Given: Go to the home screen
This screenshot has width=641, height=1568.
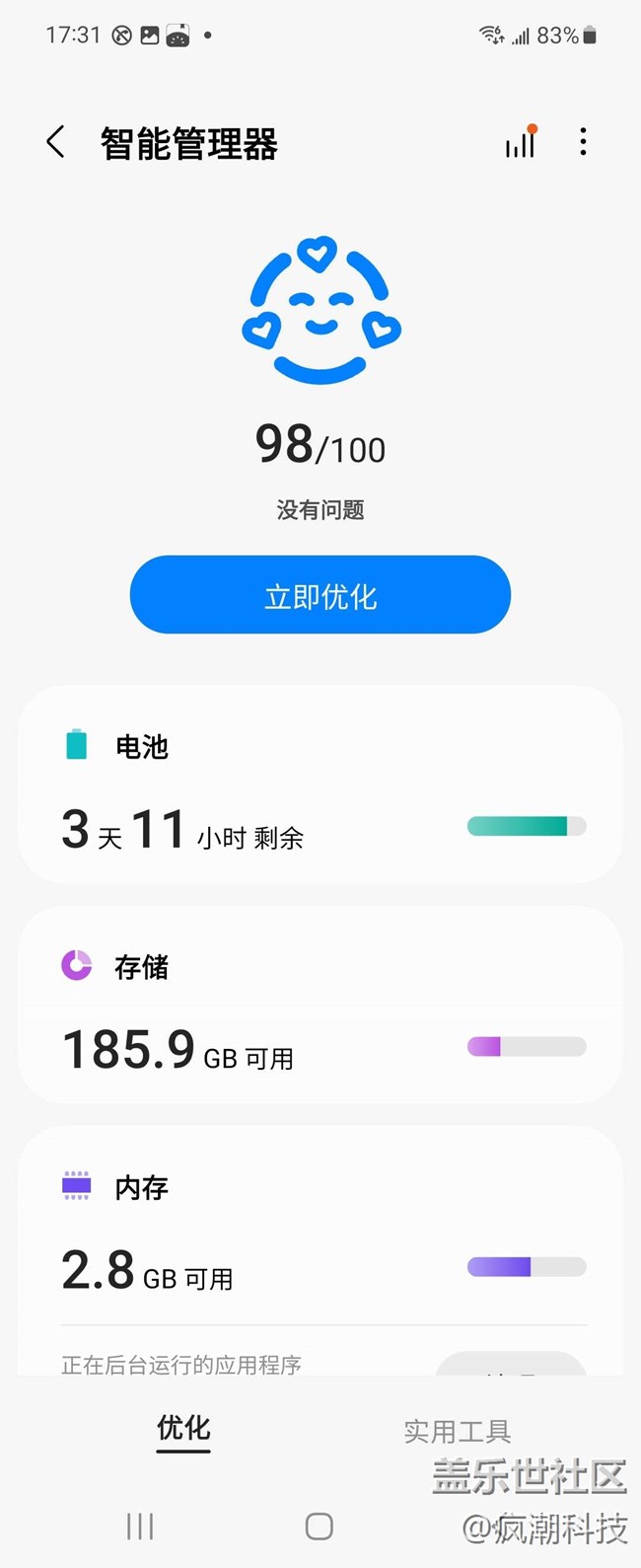Looking at the screenshot, I should (319, 1527).
